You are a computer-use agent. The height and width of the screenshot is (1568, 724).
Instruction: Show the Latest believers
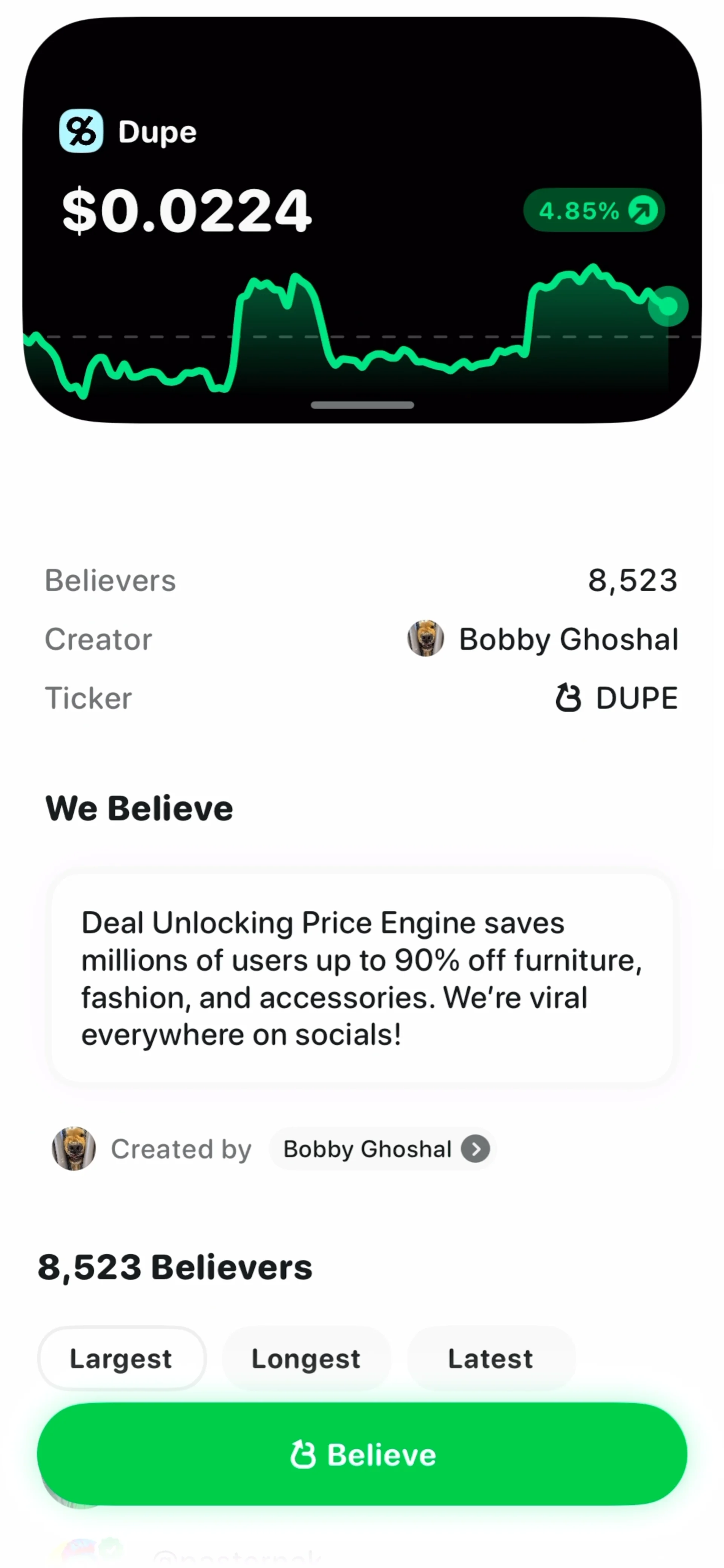[x=490, y=1359]
